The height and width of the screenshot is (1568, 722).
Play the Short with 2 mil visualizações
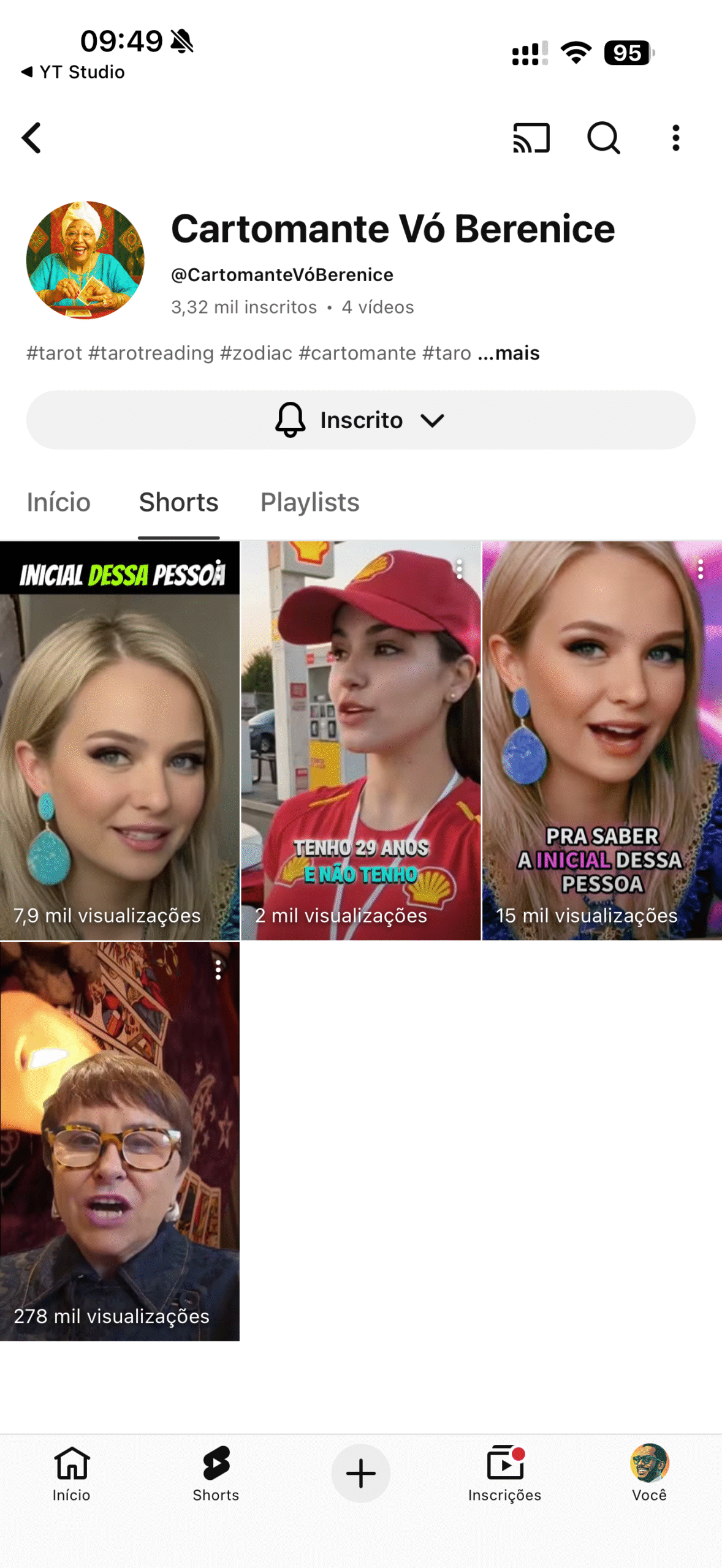click(x=360, y=741)
